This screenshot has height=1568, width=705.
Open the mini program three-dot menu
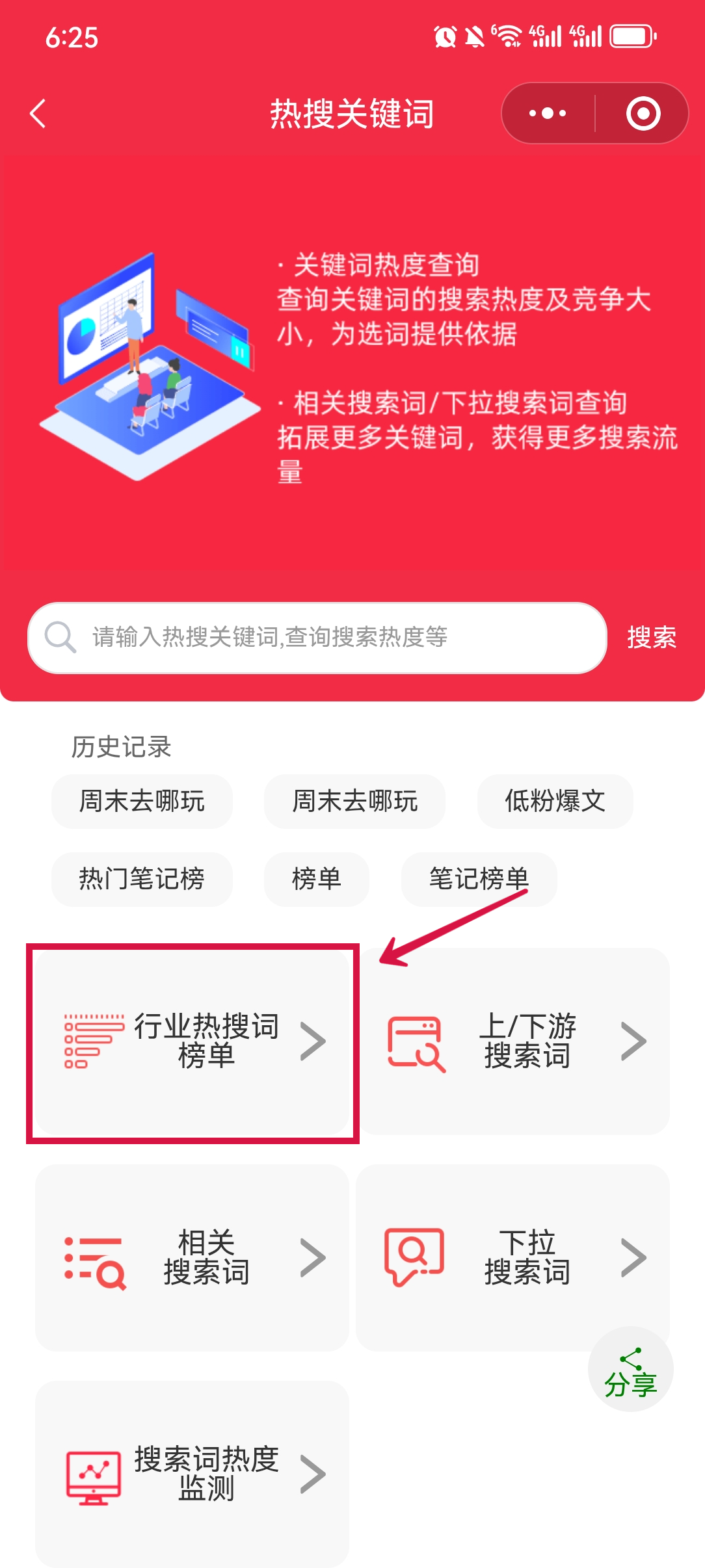(x=548, y=114)
